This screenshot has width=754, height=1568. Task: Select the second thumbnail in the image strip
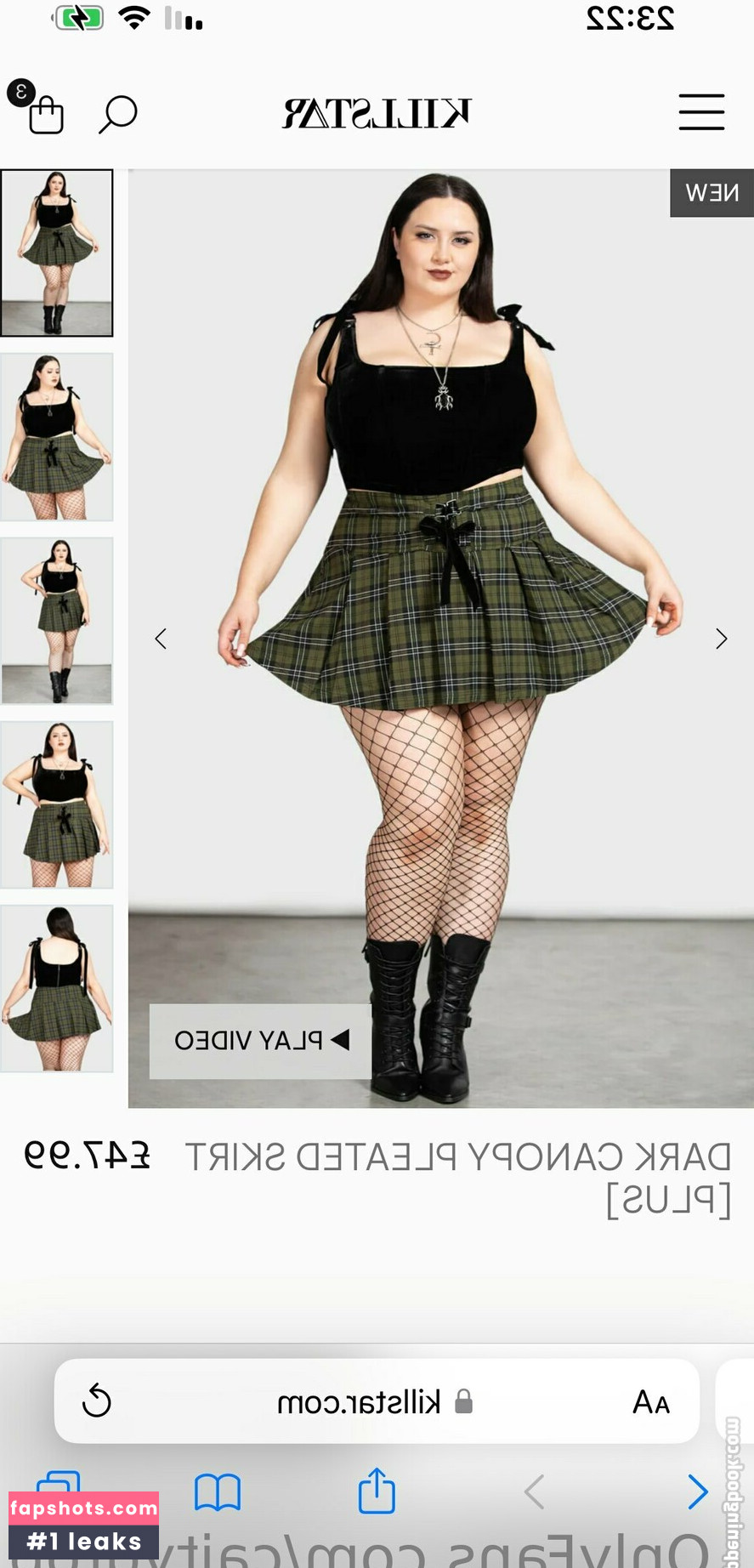point(57,437)
